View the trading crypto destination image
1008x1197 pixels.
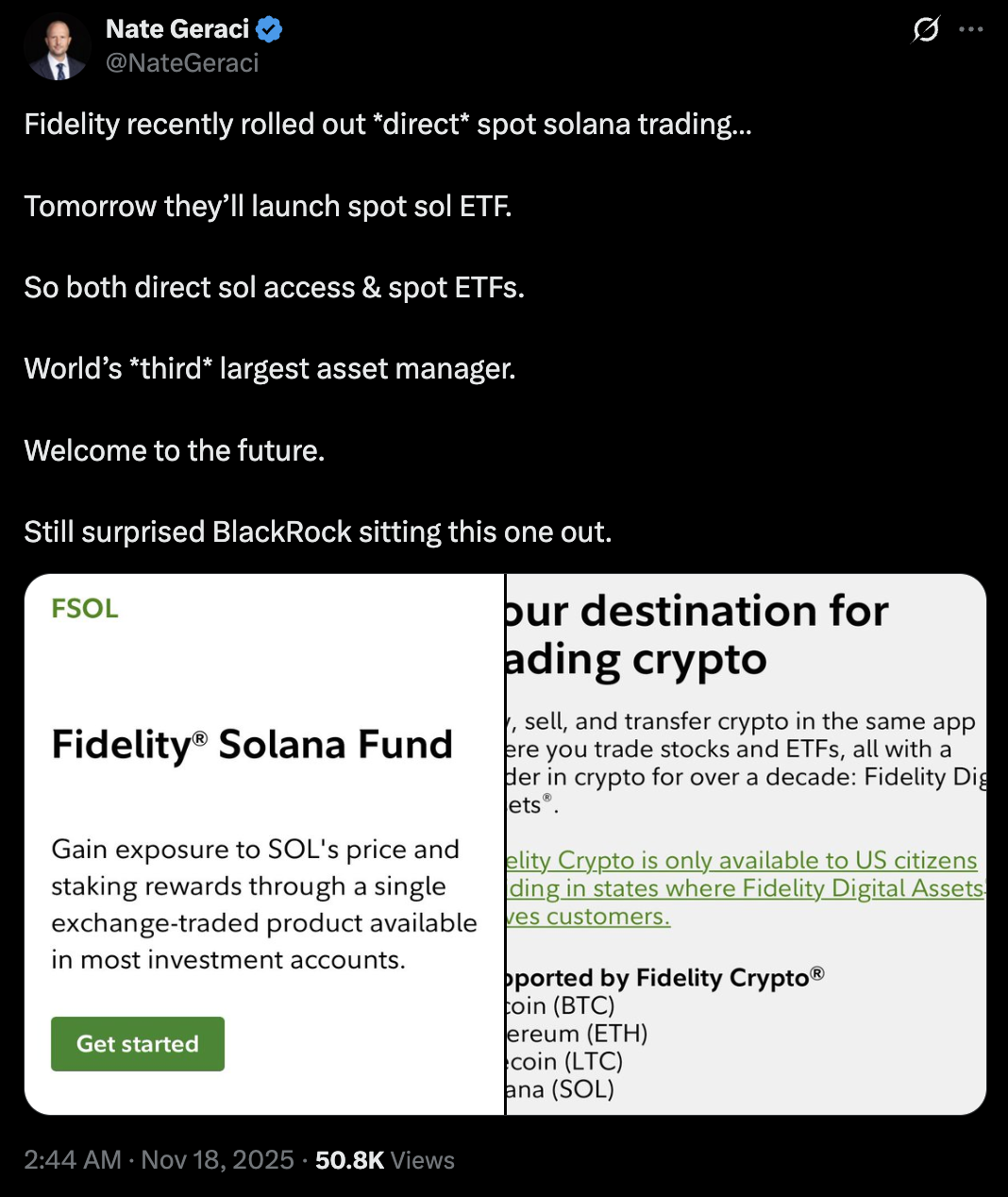pos(746,844)
